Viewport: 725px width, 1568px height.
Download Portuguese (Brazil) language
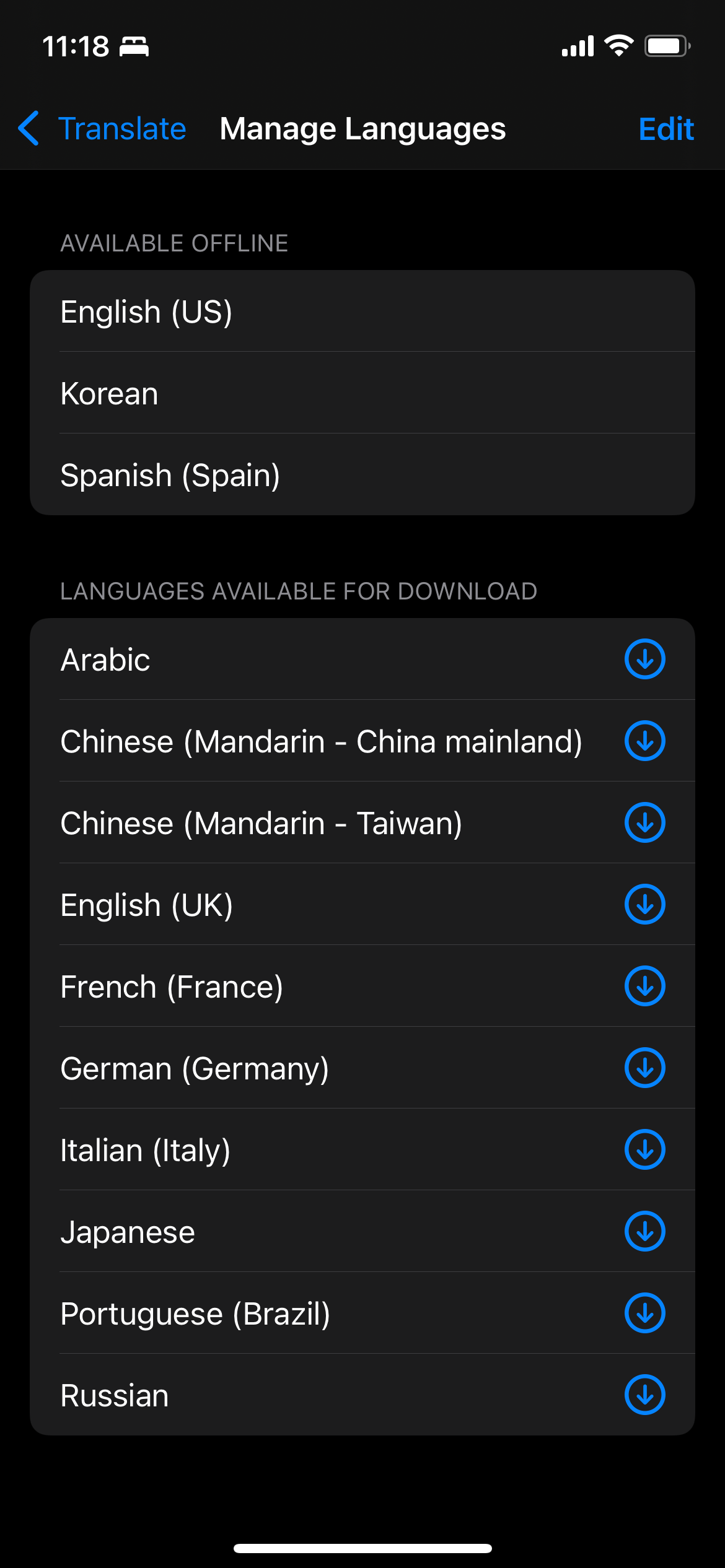(644, 1313)
